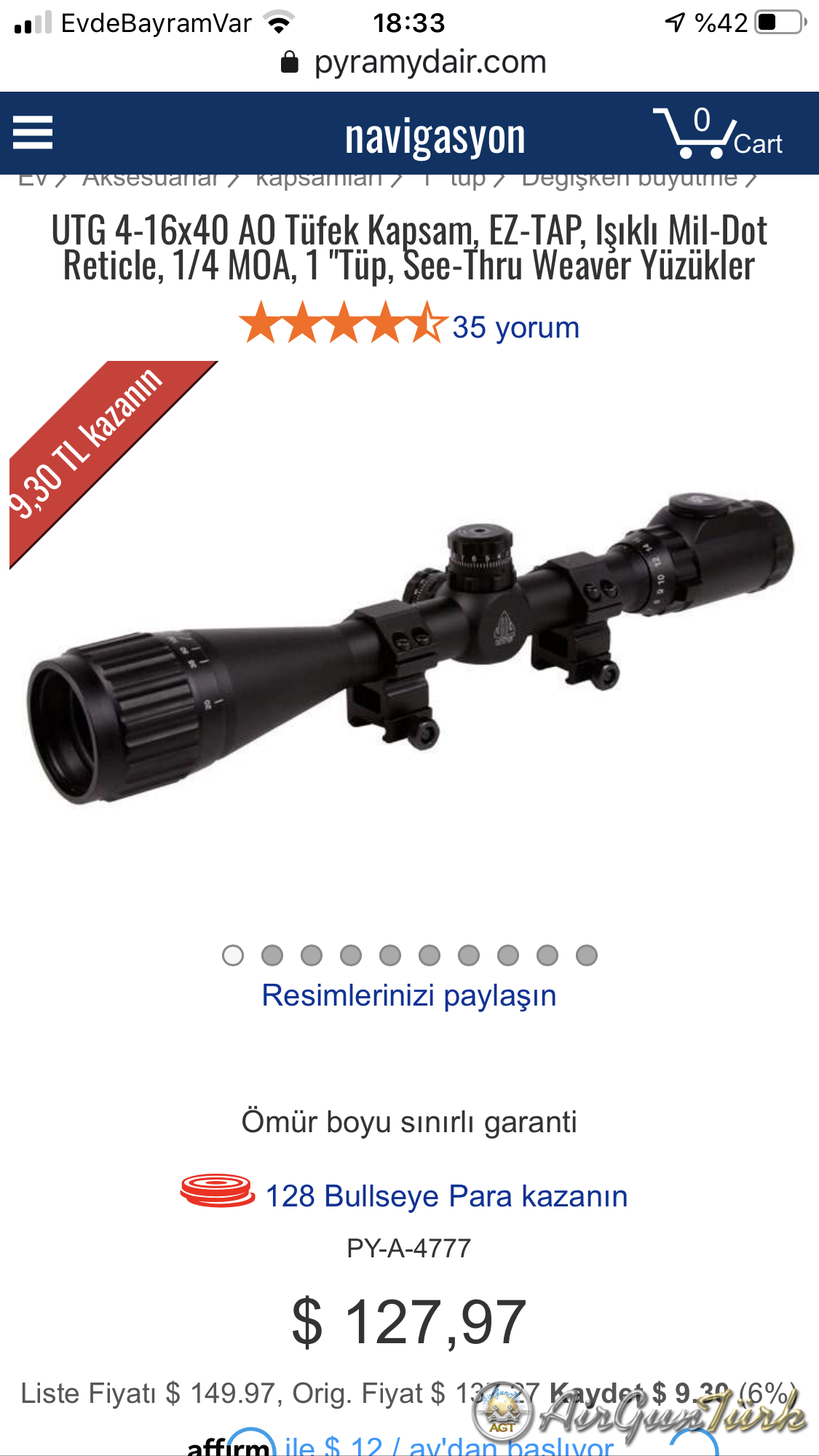View the rifle scope product image

pyautogui.click(x=409, y=648)
